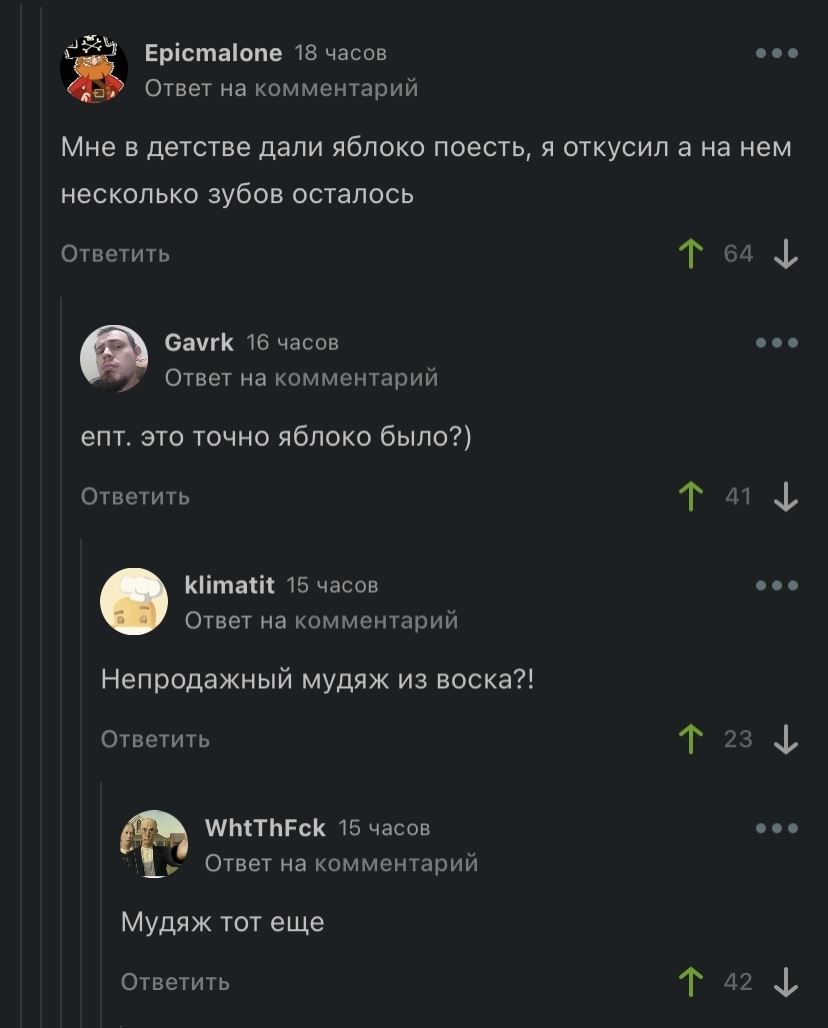The image size is (828, 1028).
Task: Reply to Gavrk's comment
Action: tap(135, 497)
